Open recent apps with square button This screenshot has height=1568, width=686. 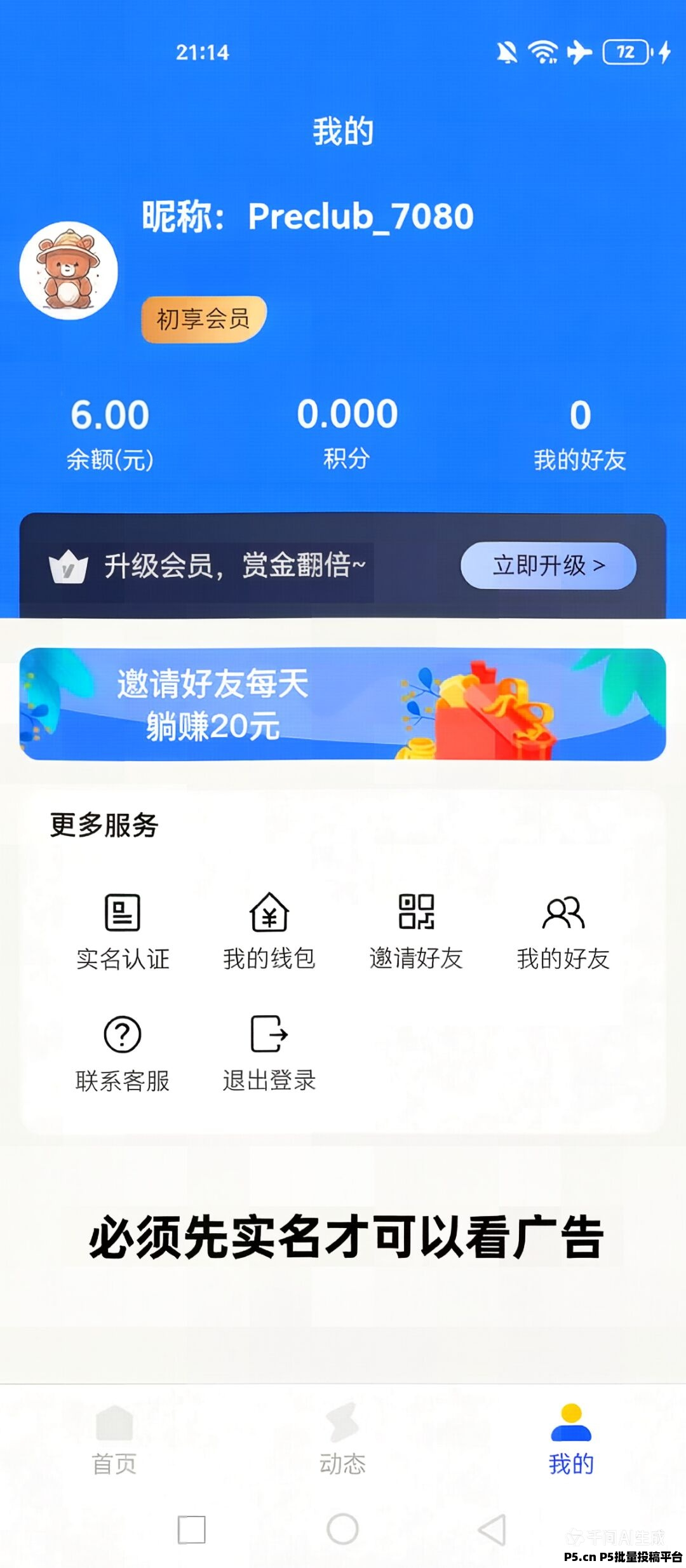(x=191, y=1529)
